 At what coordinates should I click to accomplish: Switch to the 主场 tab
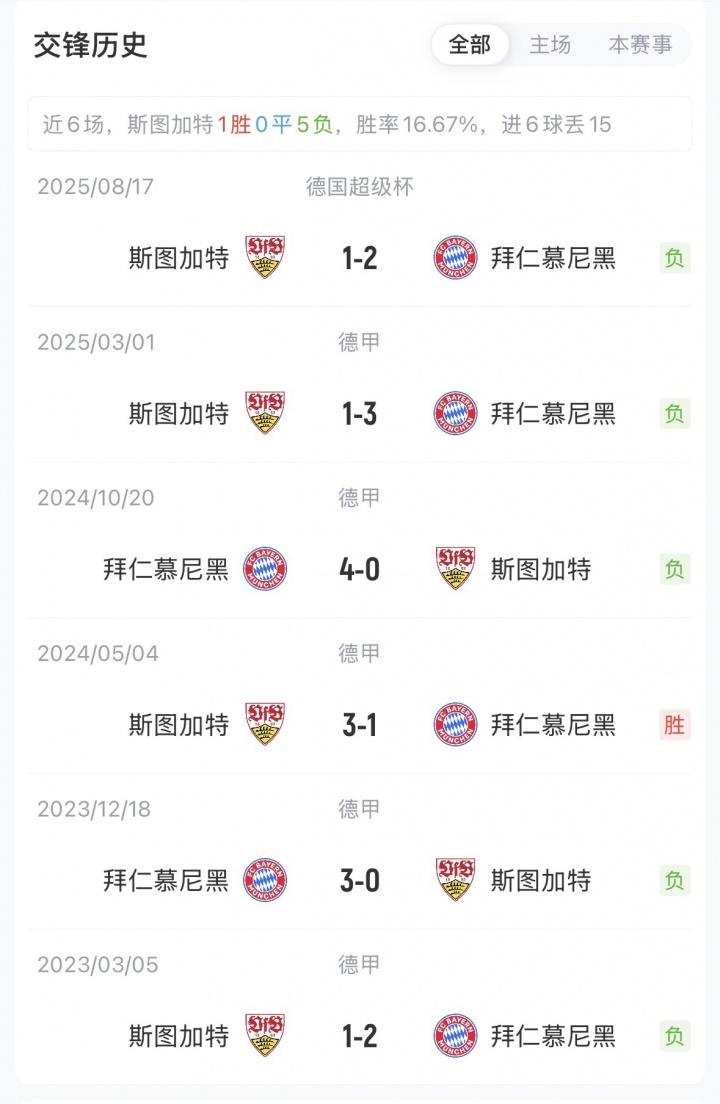pyautogui.click(x=550, y=45)
